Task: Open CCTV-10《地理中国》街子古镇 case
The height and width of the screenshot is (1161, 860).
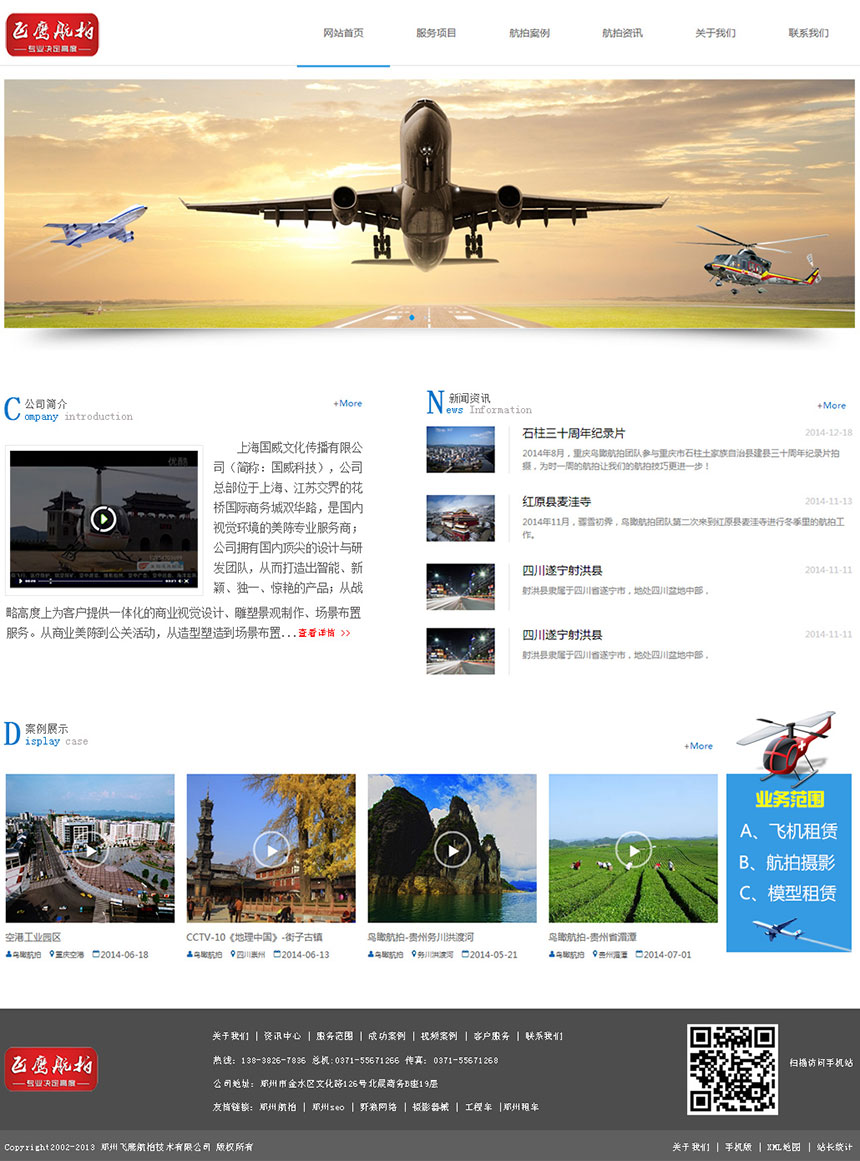Action: pyautogui.click(x=271, y=849)
